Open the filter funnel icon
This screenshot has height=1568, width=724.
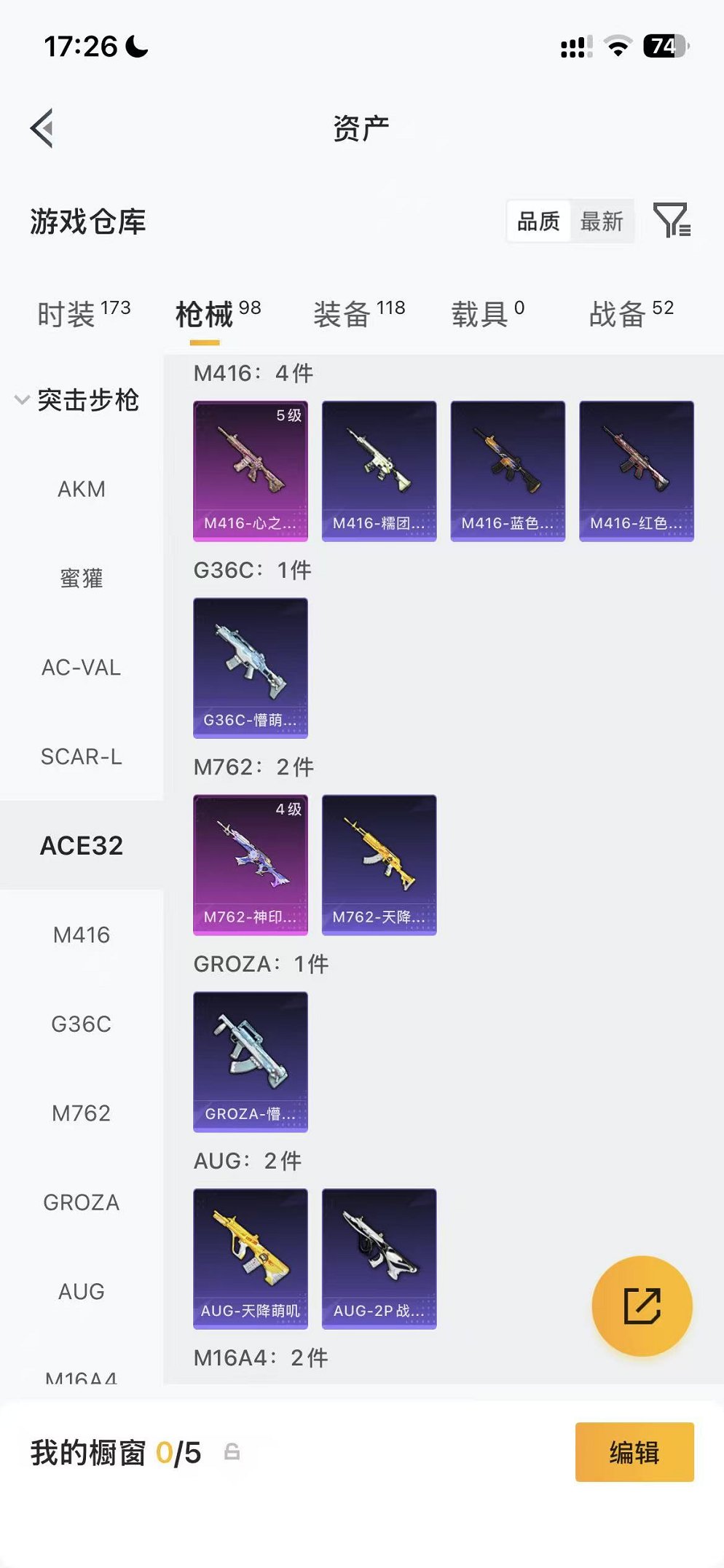coord(672,220)
